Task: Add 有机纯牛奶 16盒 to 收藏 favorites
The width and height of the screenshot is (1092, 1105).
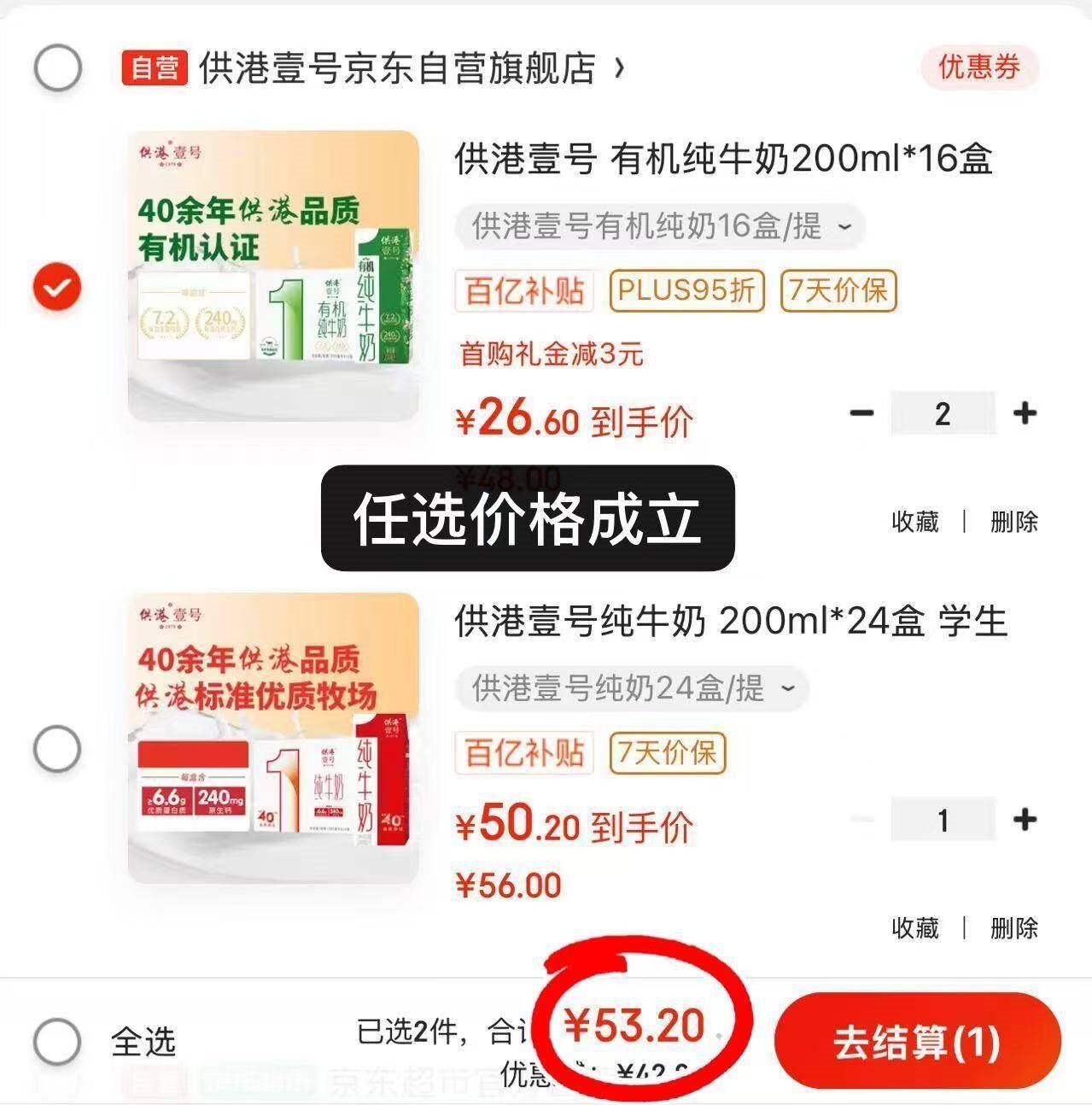Action: coord(915,522)
